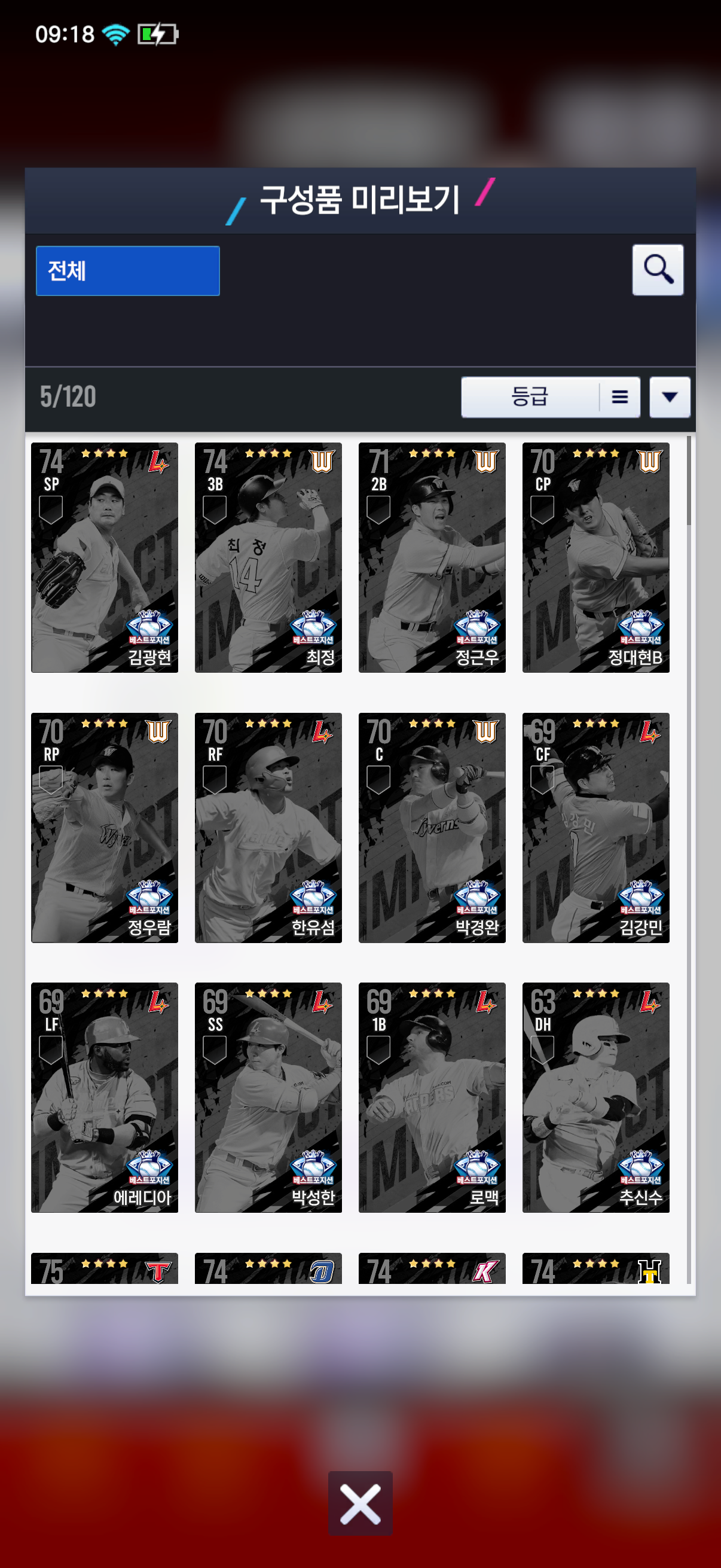Close the 구성품 미리보기 popup
Viewport: 721px width, 1568px height.
pyautogui.click(x=360, y=1503)
